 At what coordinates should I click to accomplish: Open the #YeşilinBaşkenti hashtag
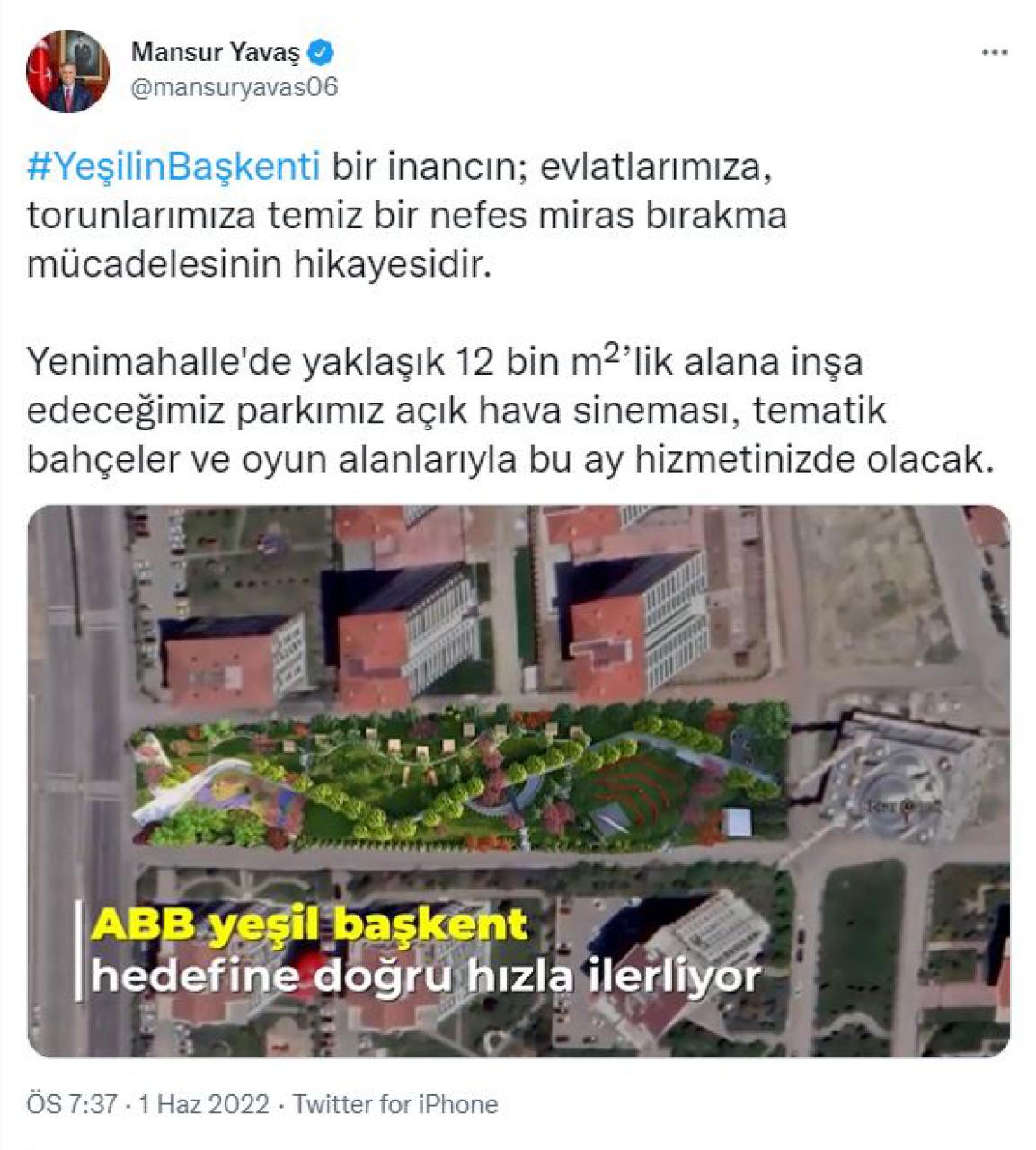coord(174,166)
